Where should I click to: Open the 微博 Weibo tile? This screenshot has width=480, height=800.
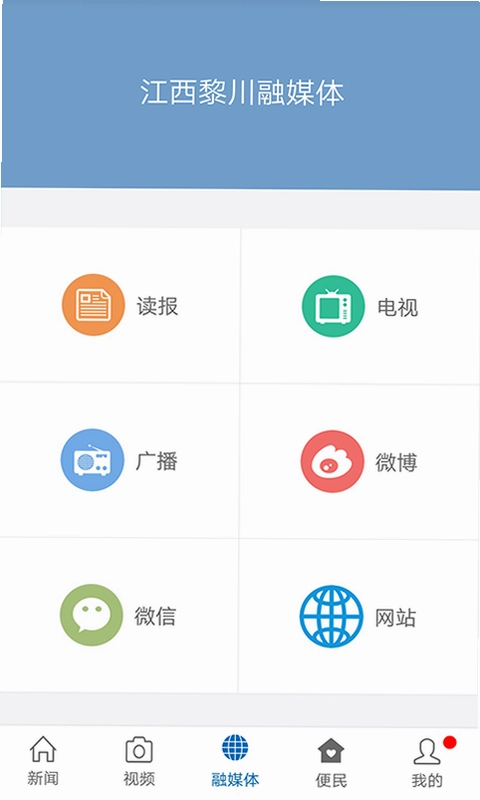point(360,462)
